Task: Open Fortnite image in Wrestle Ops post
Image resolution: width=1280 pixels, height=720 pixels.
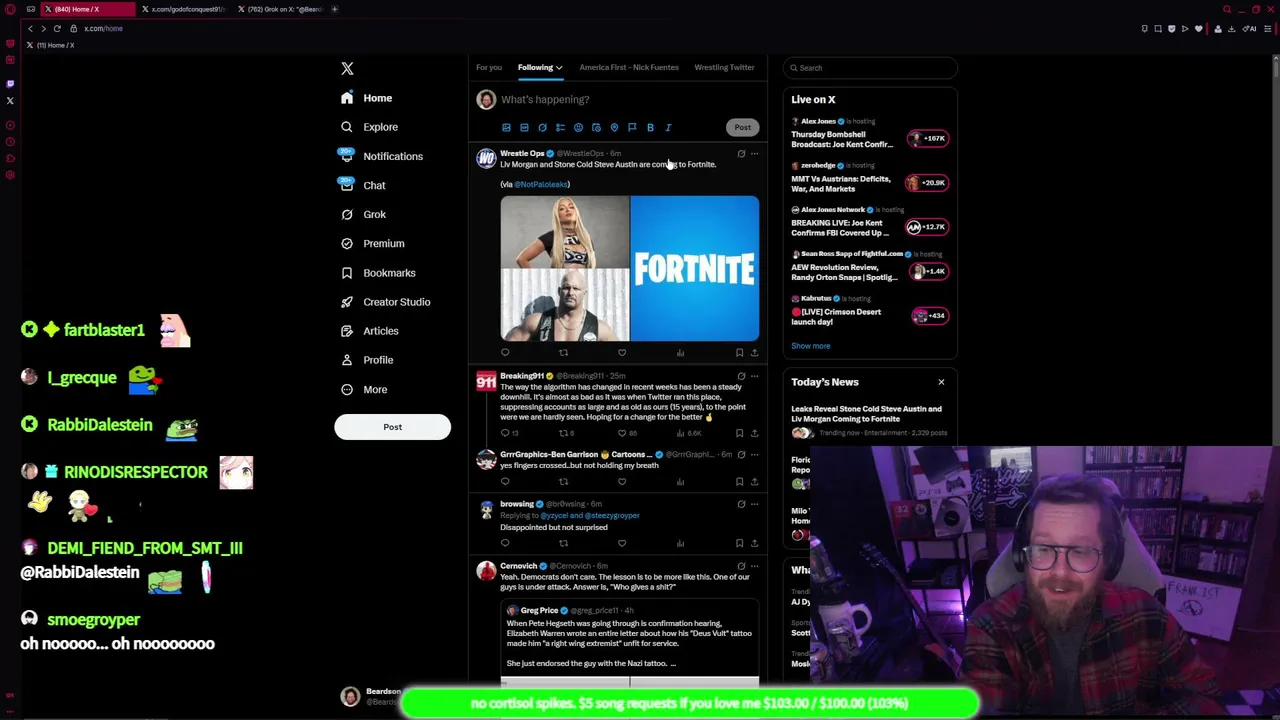Action: tap(694, 268)
